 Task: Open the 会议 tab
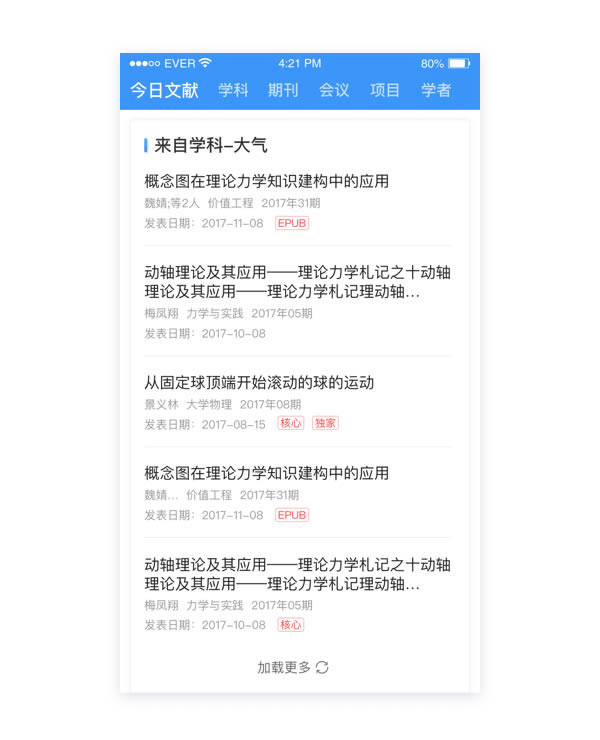pyautogui.click(x=334, y=90)
